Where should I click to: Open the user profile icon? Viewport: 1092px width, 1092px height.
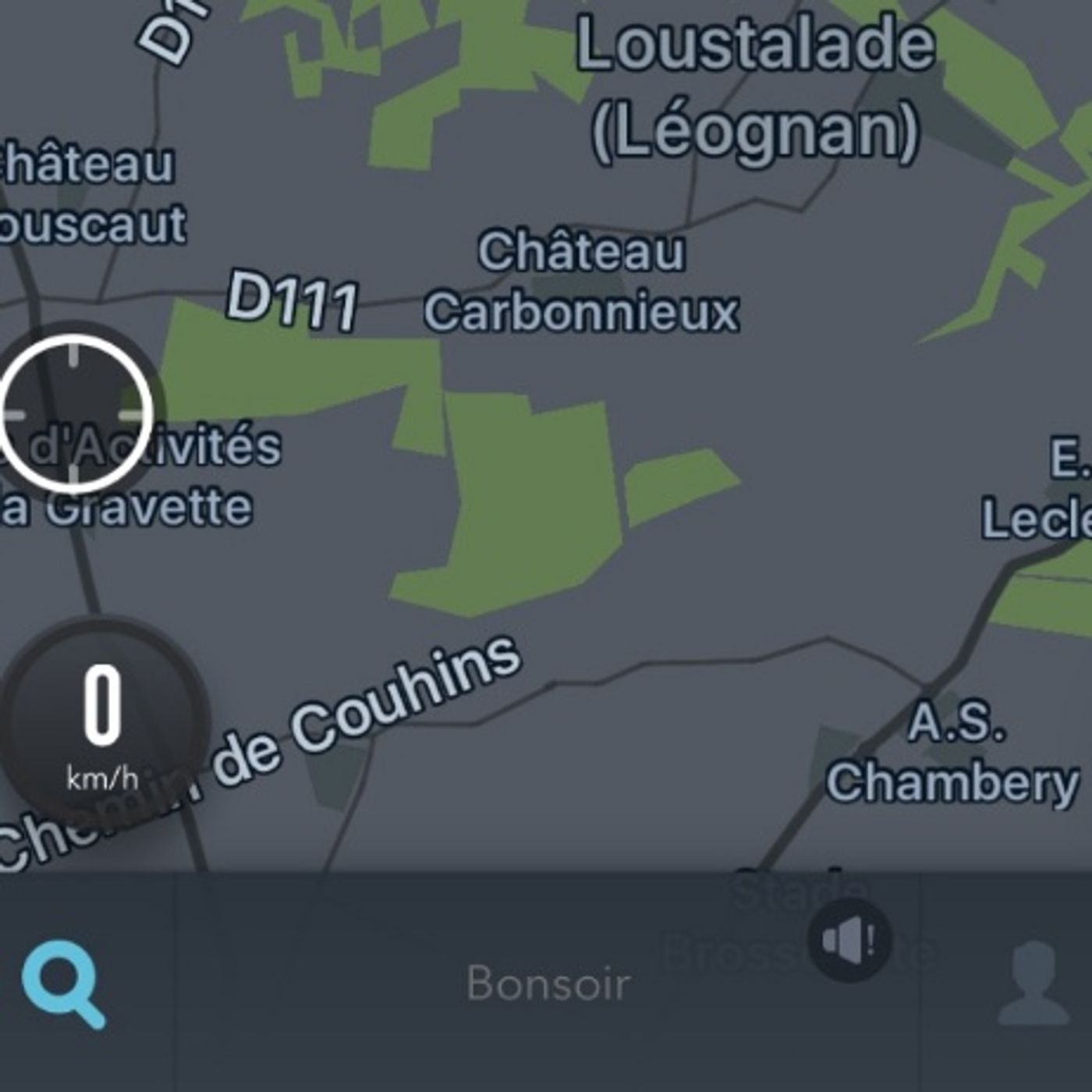(1034, 983)
